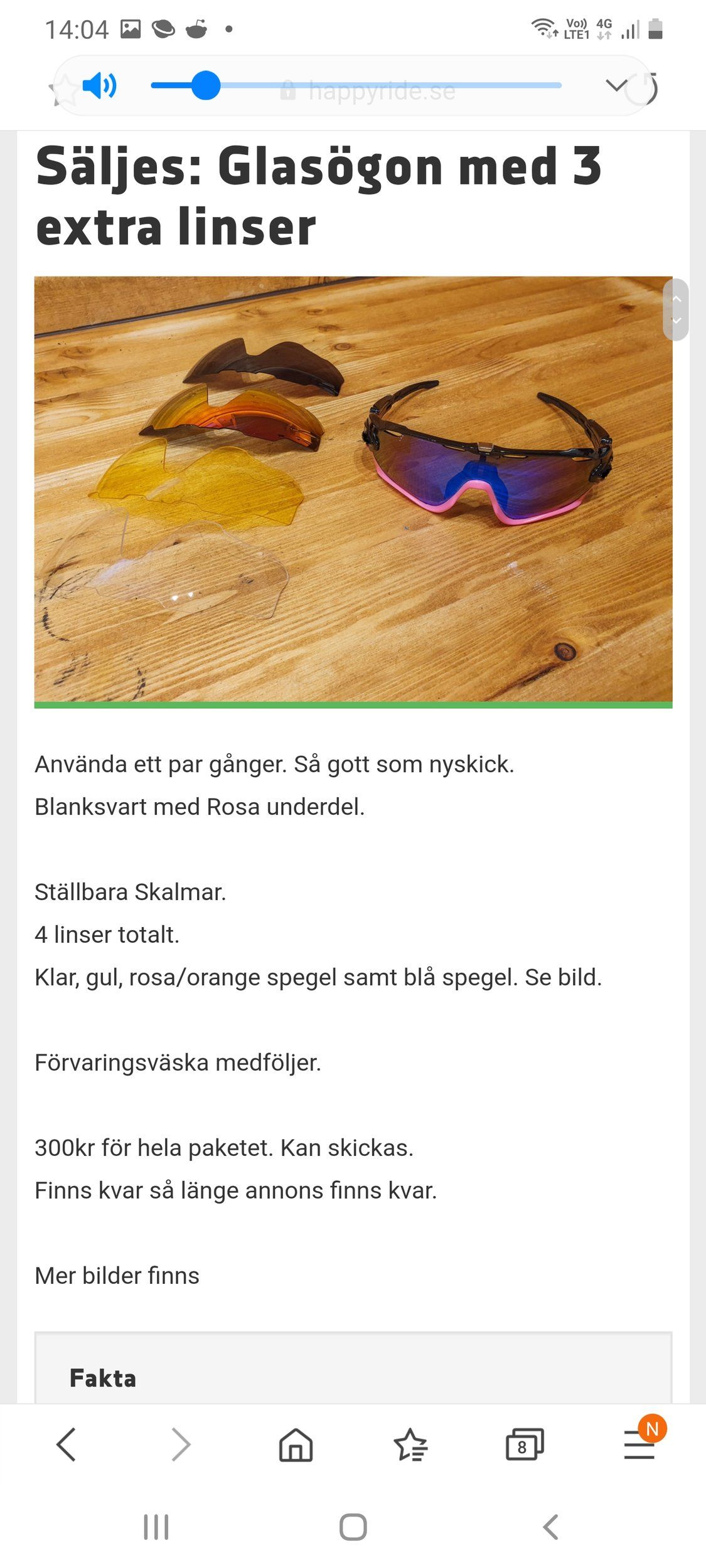
Task: Go back to the previous page
Action: (67, 1444)
